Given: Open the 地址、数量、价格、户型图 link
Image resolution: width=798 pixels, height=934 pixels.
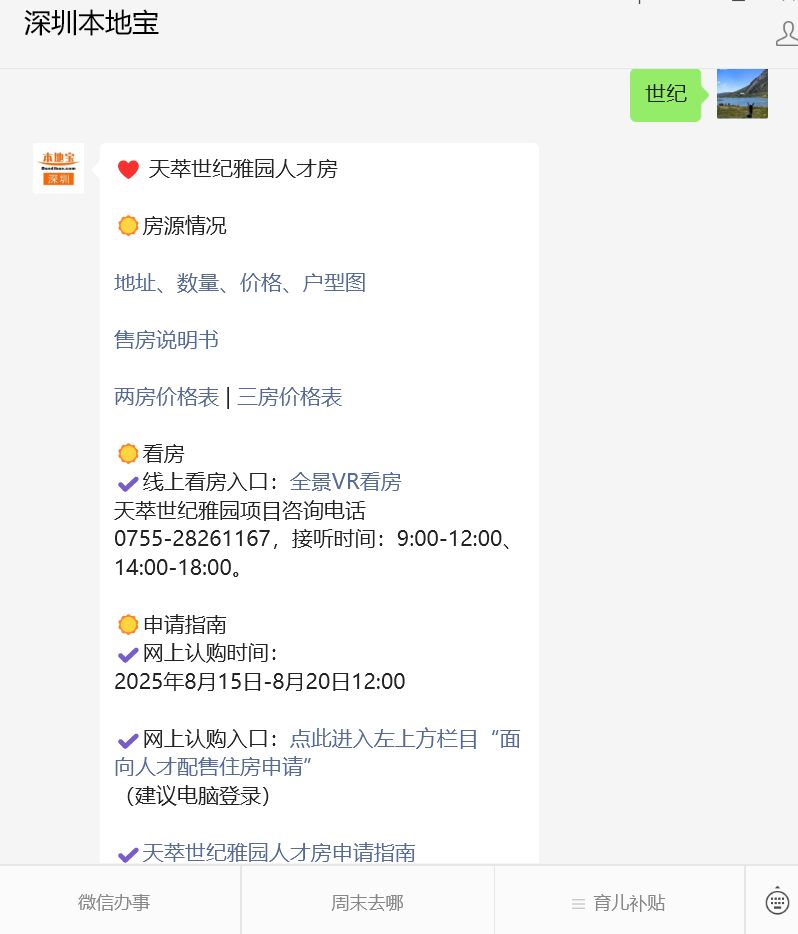Looking at the screenshot, I should [x=240, y=283].
